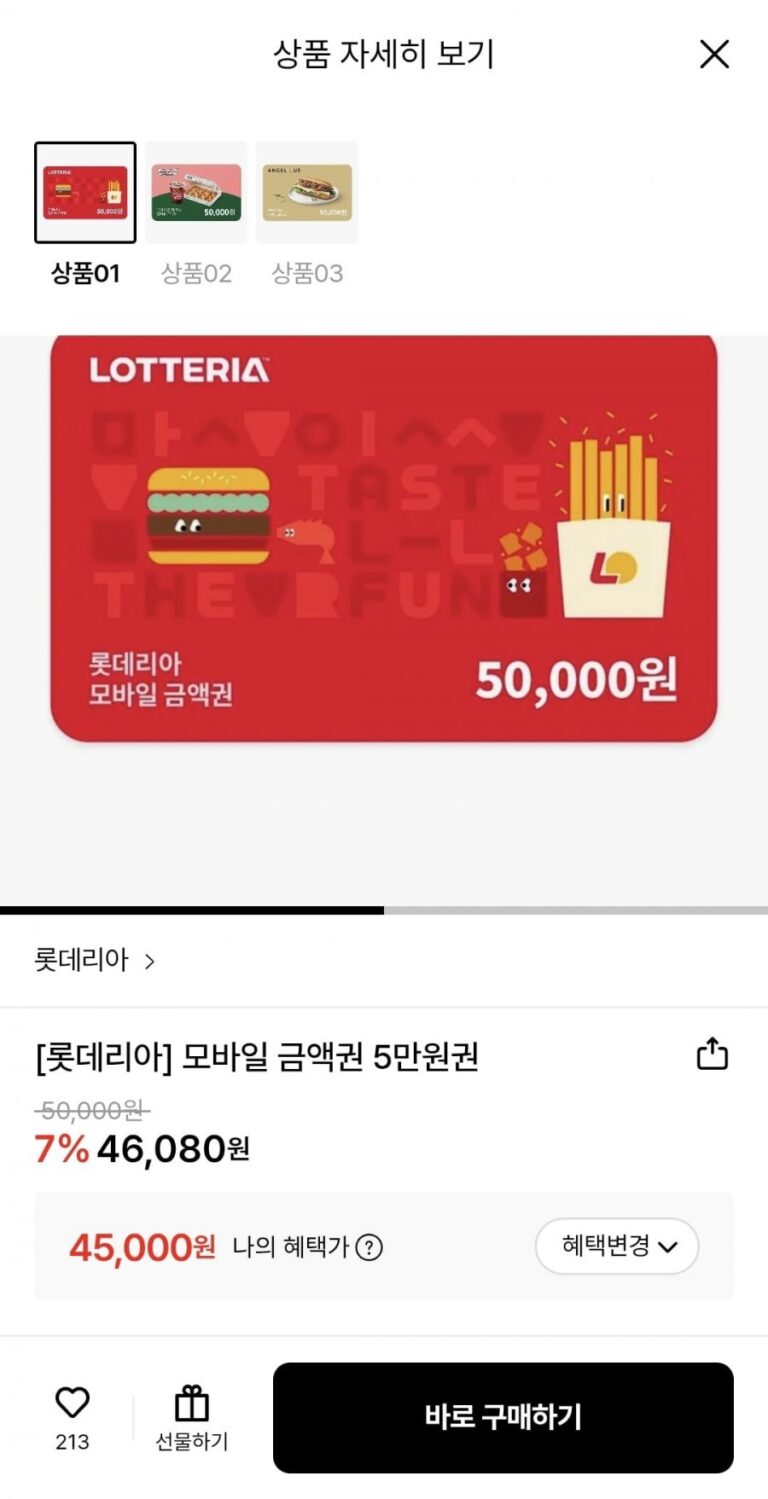Tap 선물하기 to send as gift
768x1499 pixels.
click(191, 1418)
